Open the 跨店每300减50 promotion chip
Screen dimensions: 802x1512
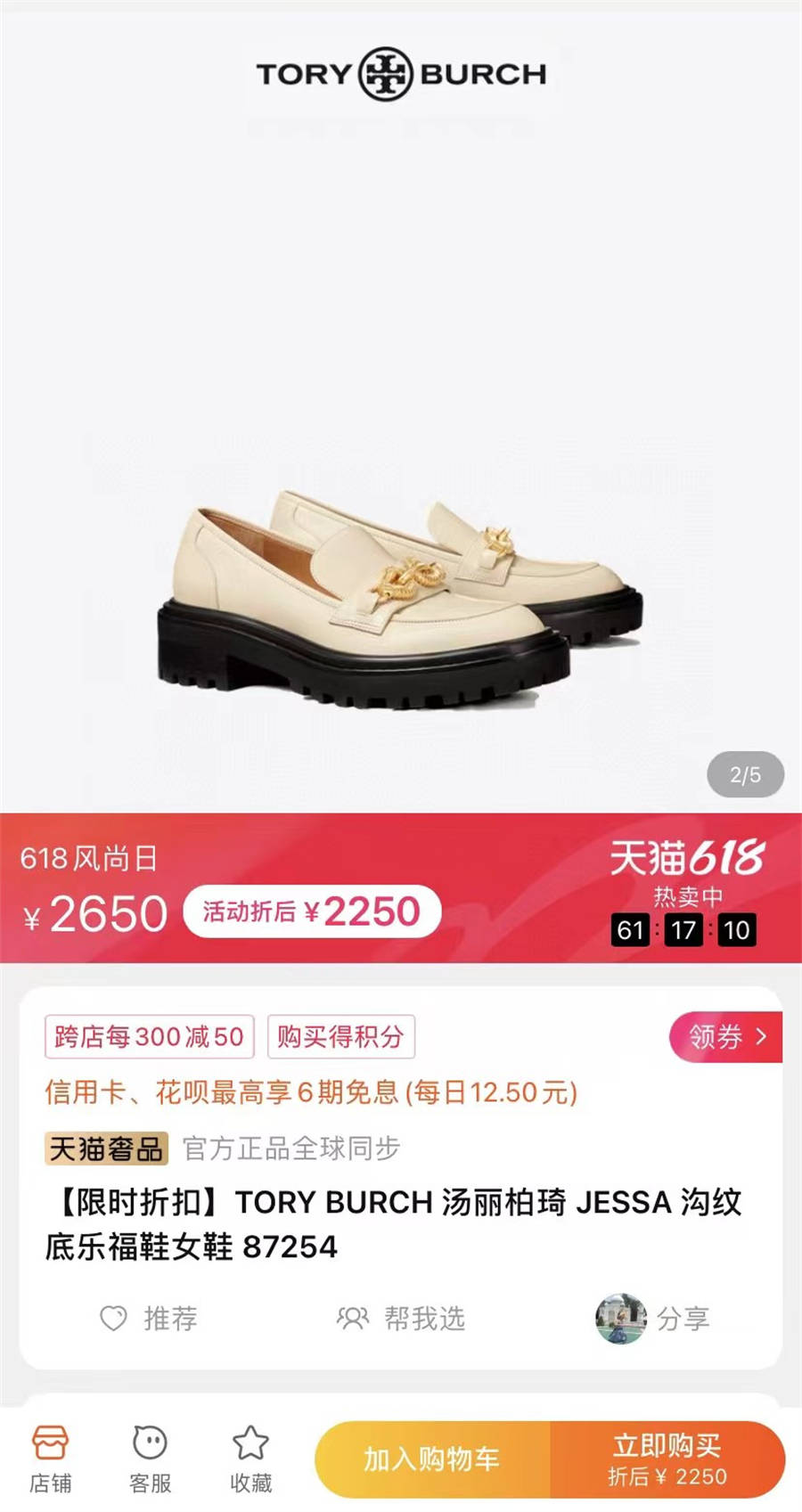click(x=149, y=1036)
